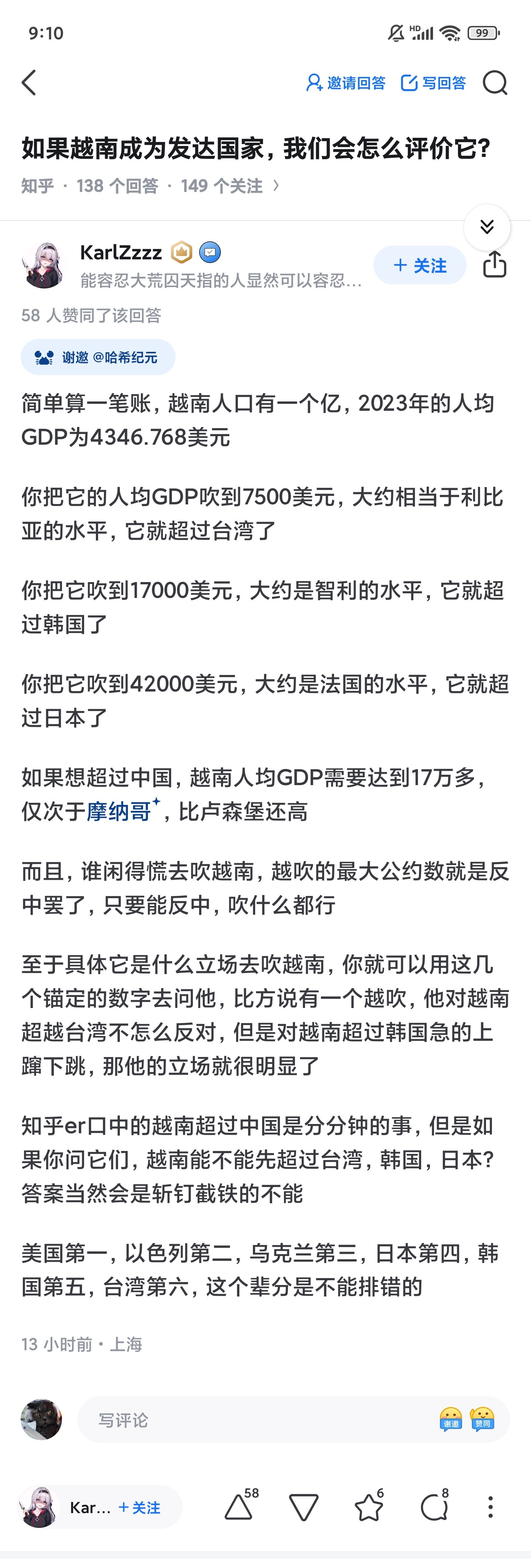The height and width of the screenshot is (1568, 531).
Task: Tap 写回答 to write an answer
Action: click(433, 83)
